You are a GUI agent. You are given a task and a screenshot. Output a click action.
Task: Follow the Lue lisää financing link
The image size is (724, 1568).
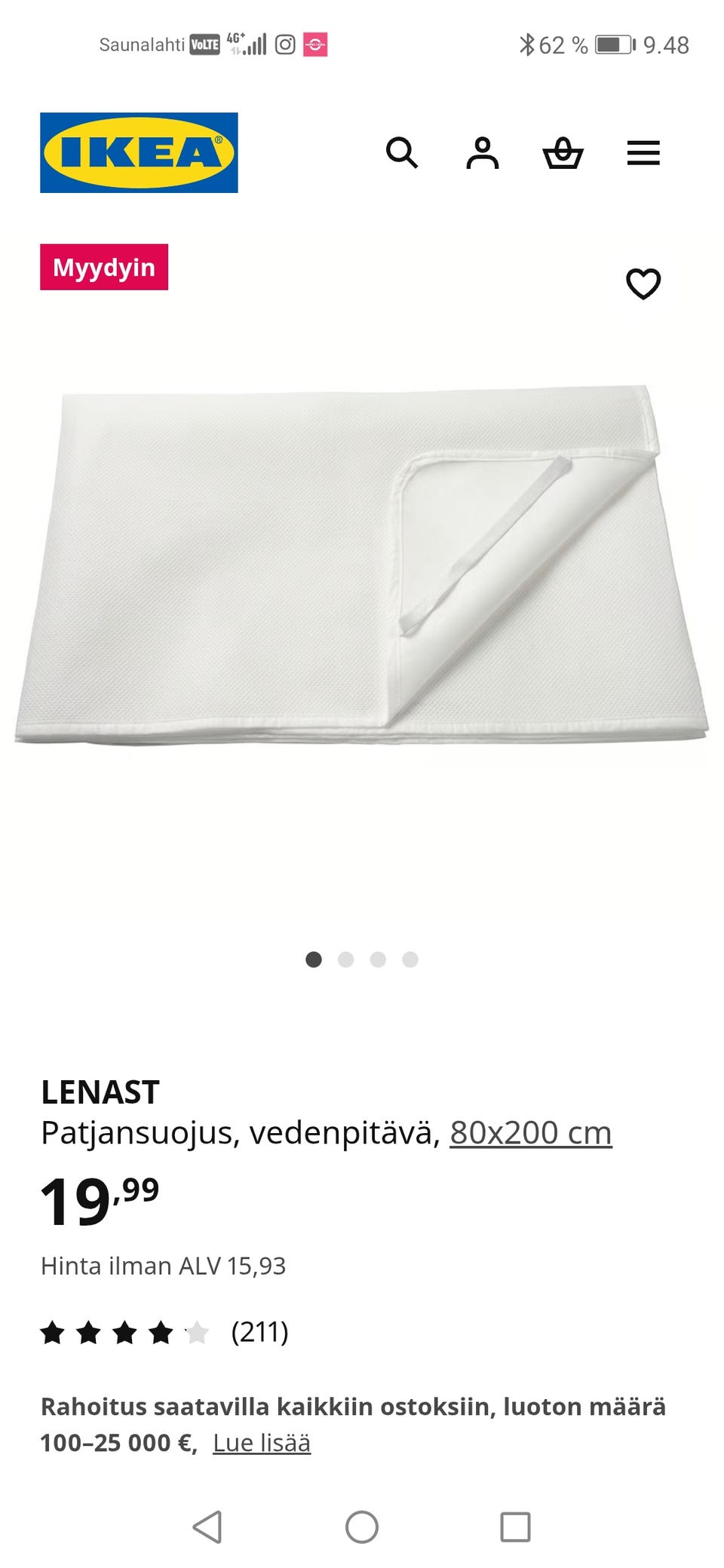[x=262, y=1443]
